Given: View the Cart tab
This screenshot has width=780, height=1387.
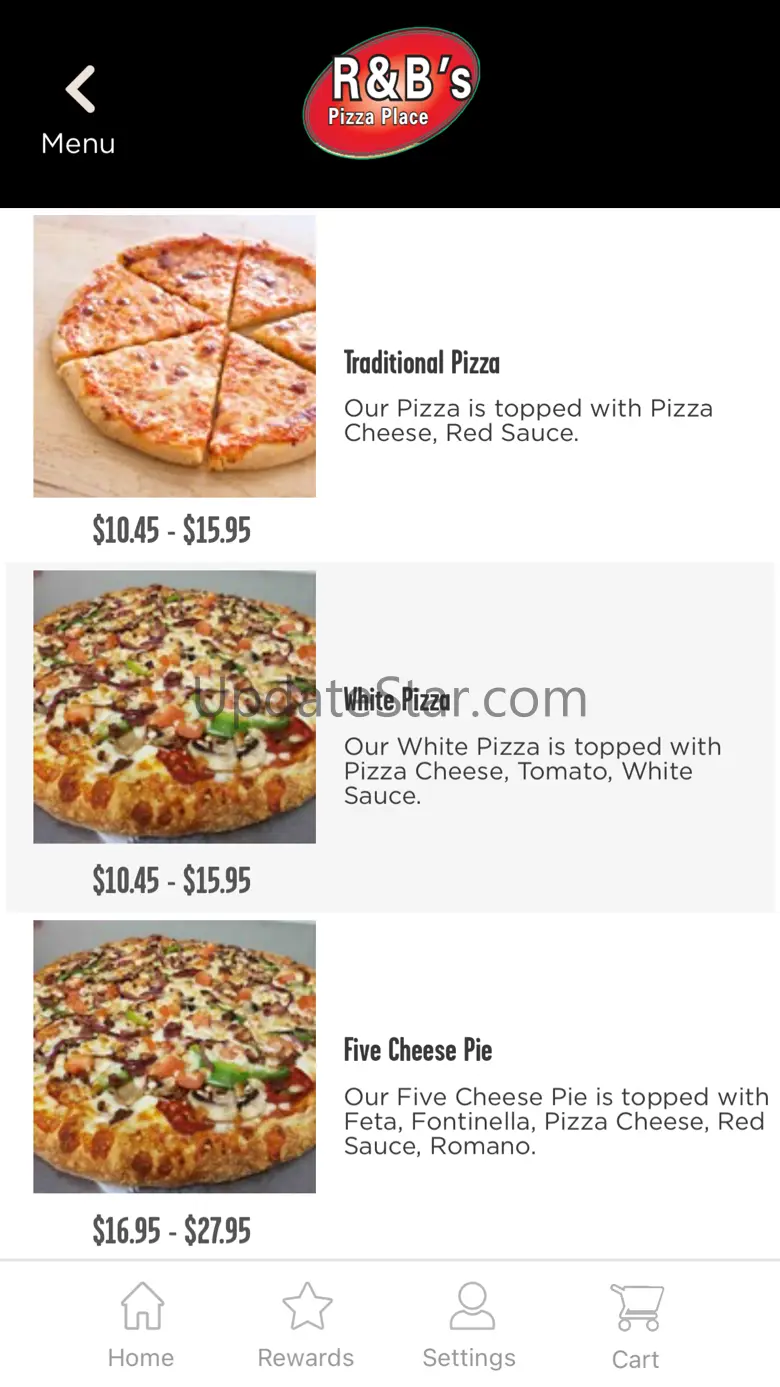Looking at the screenshot, I should 636,1325.
